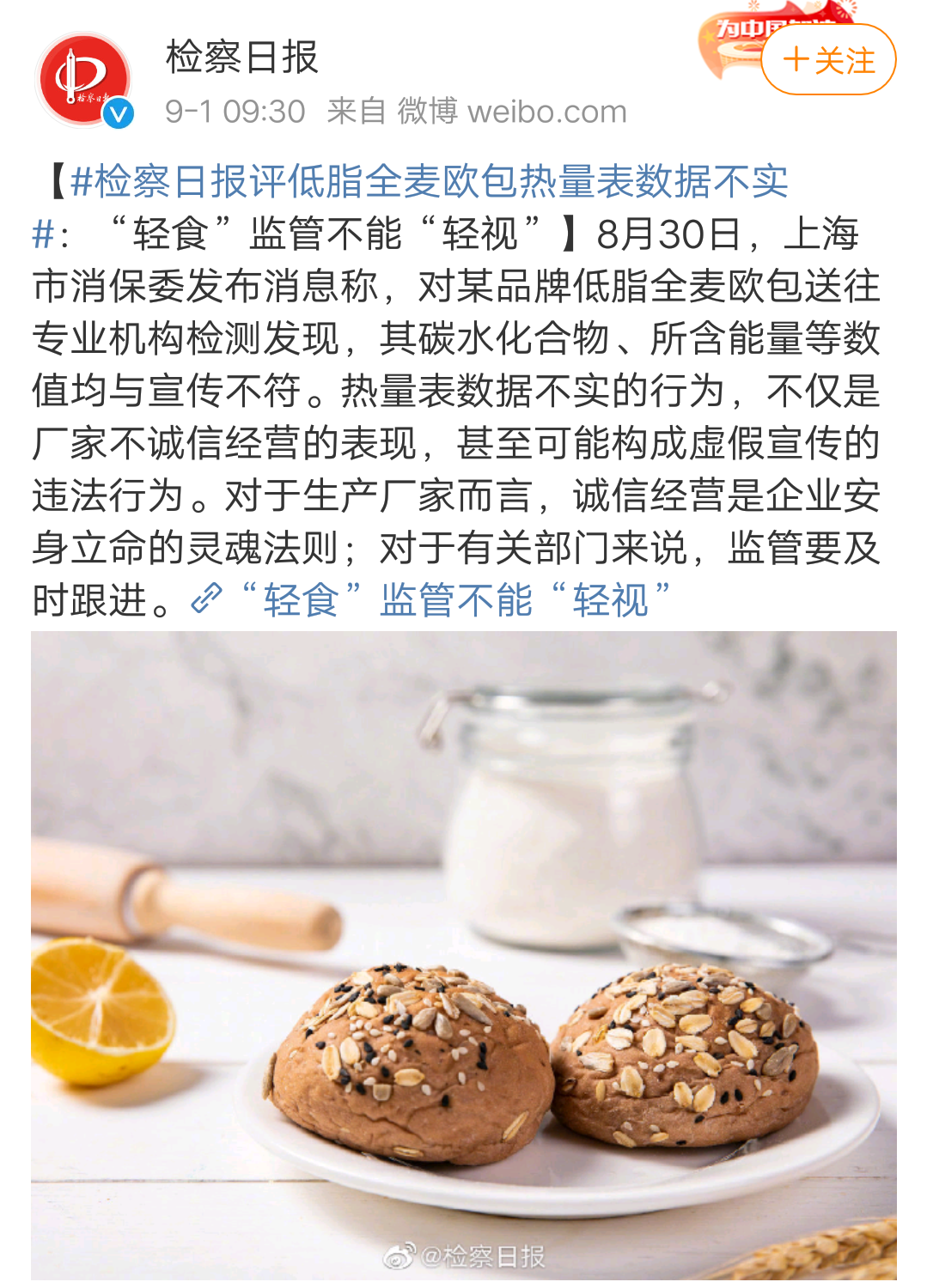
Task: Follow 检察日报 with the 关注 button
Action: [x=828, y=60]
